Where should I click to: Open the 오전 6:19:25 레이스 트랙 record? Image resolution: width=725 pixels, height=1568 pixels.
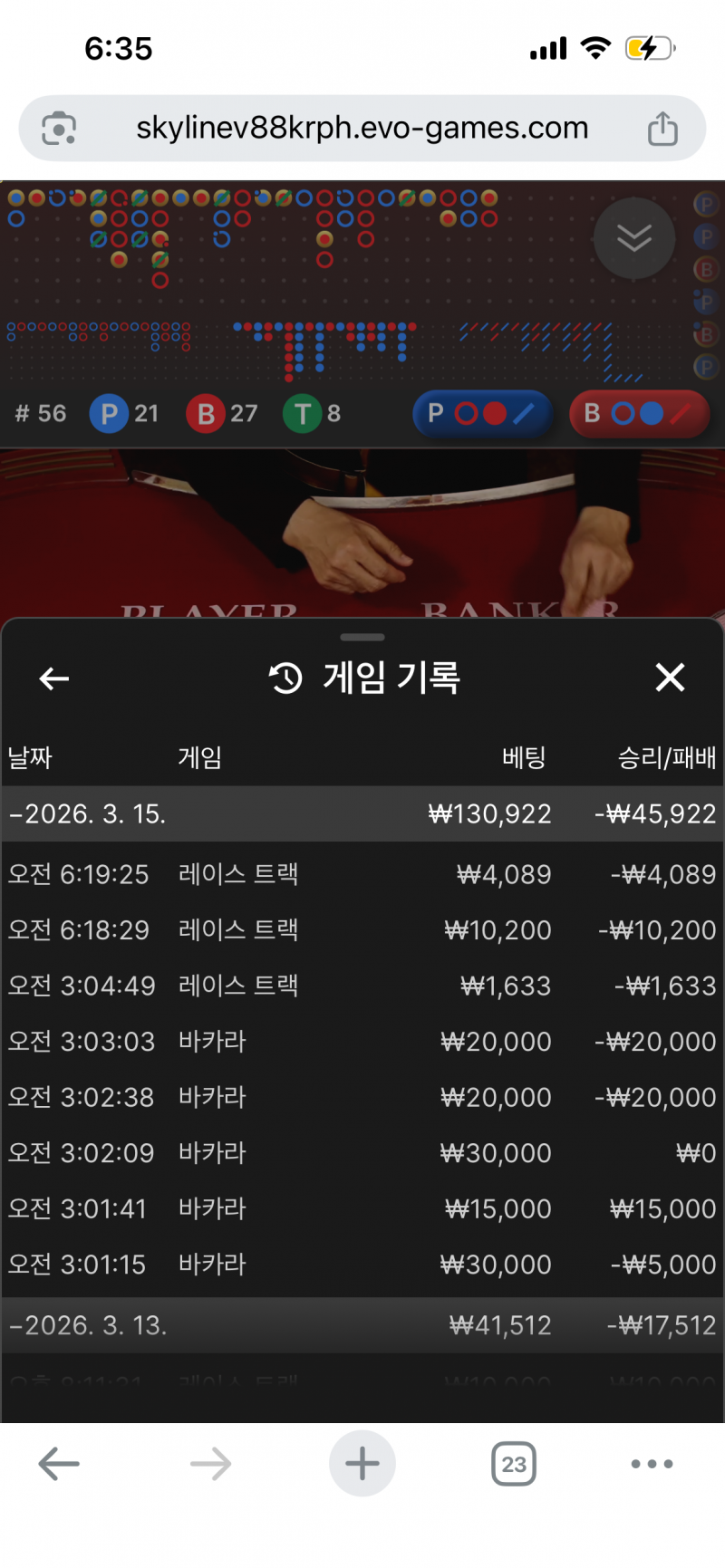coord(362,874)
